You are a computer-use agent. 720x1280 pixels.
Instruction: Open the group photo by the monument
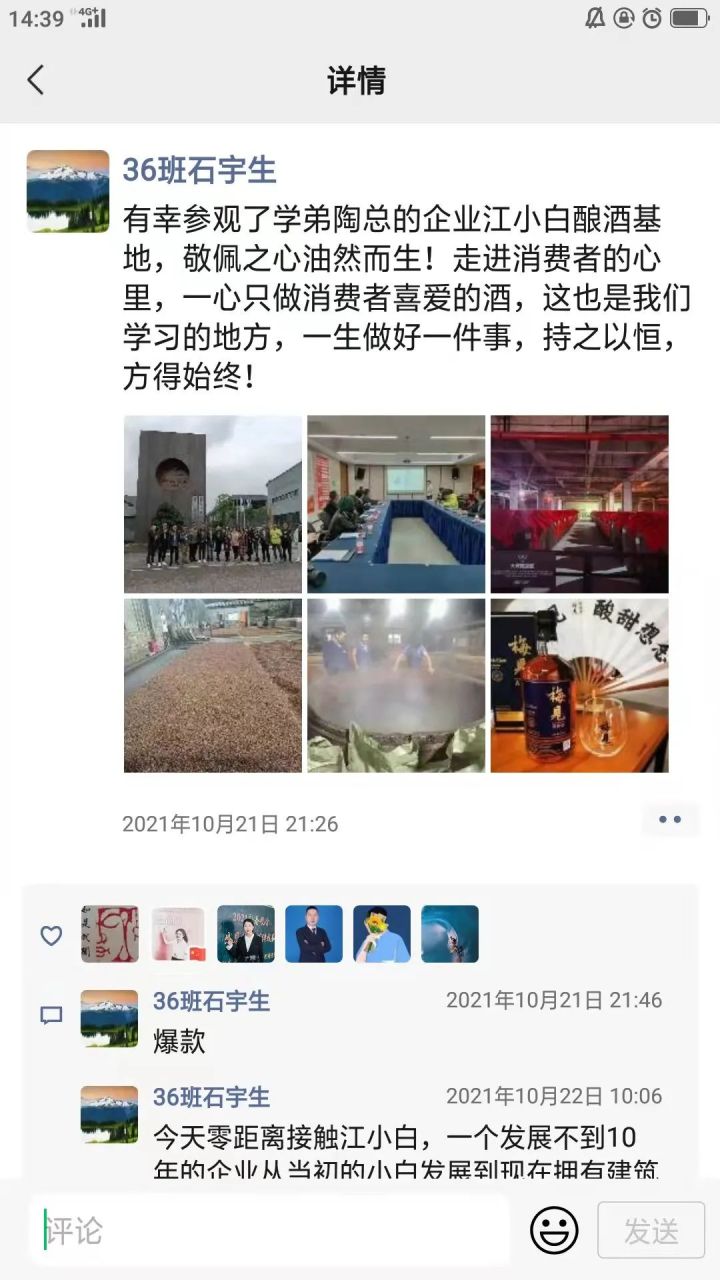(x=213, y=504)
